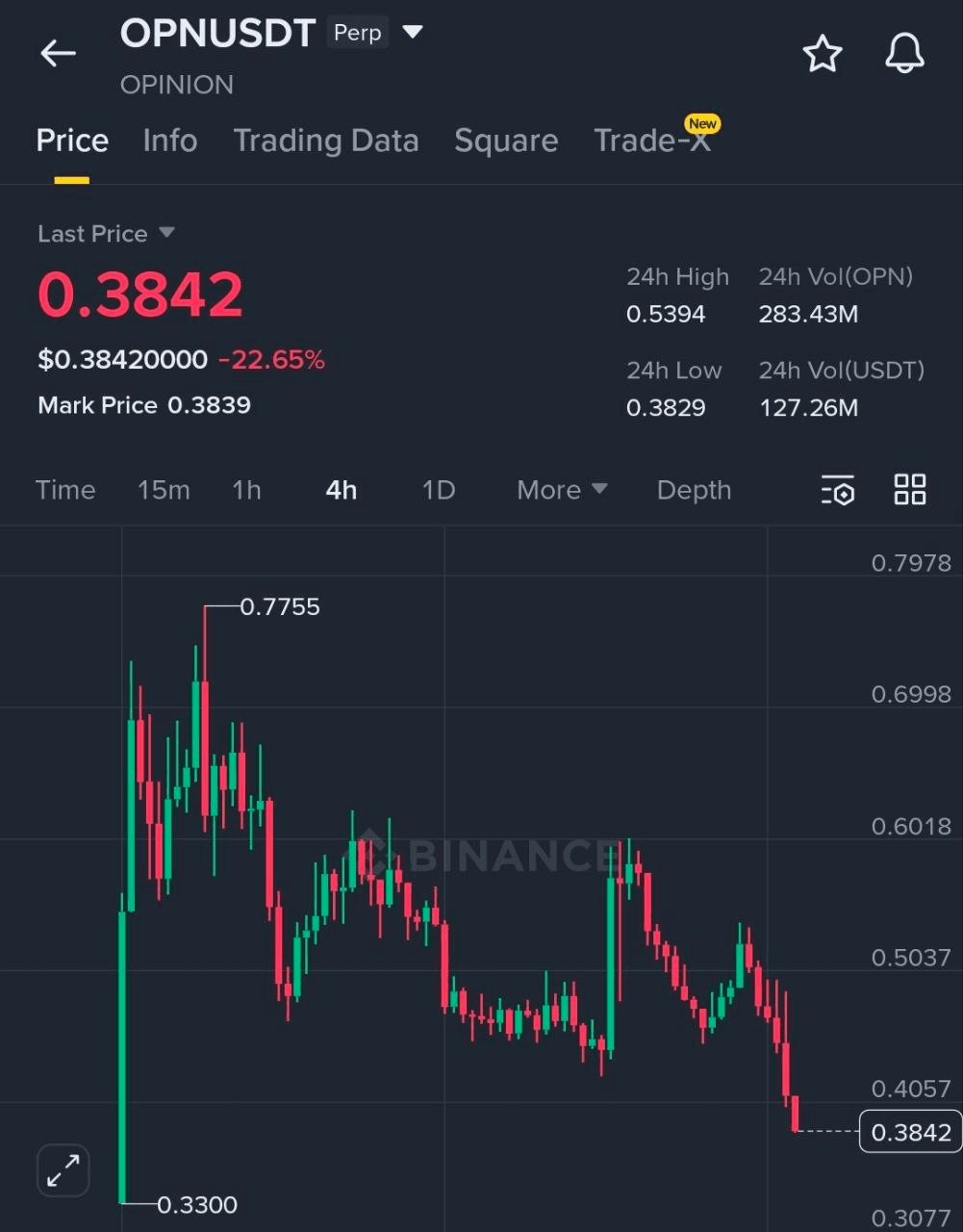
Task: Open the Trade-X tab
Action: (651, 141)
